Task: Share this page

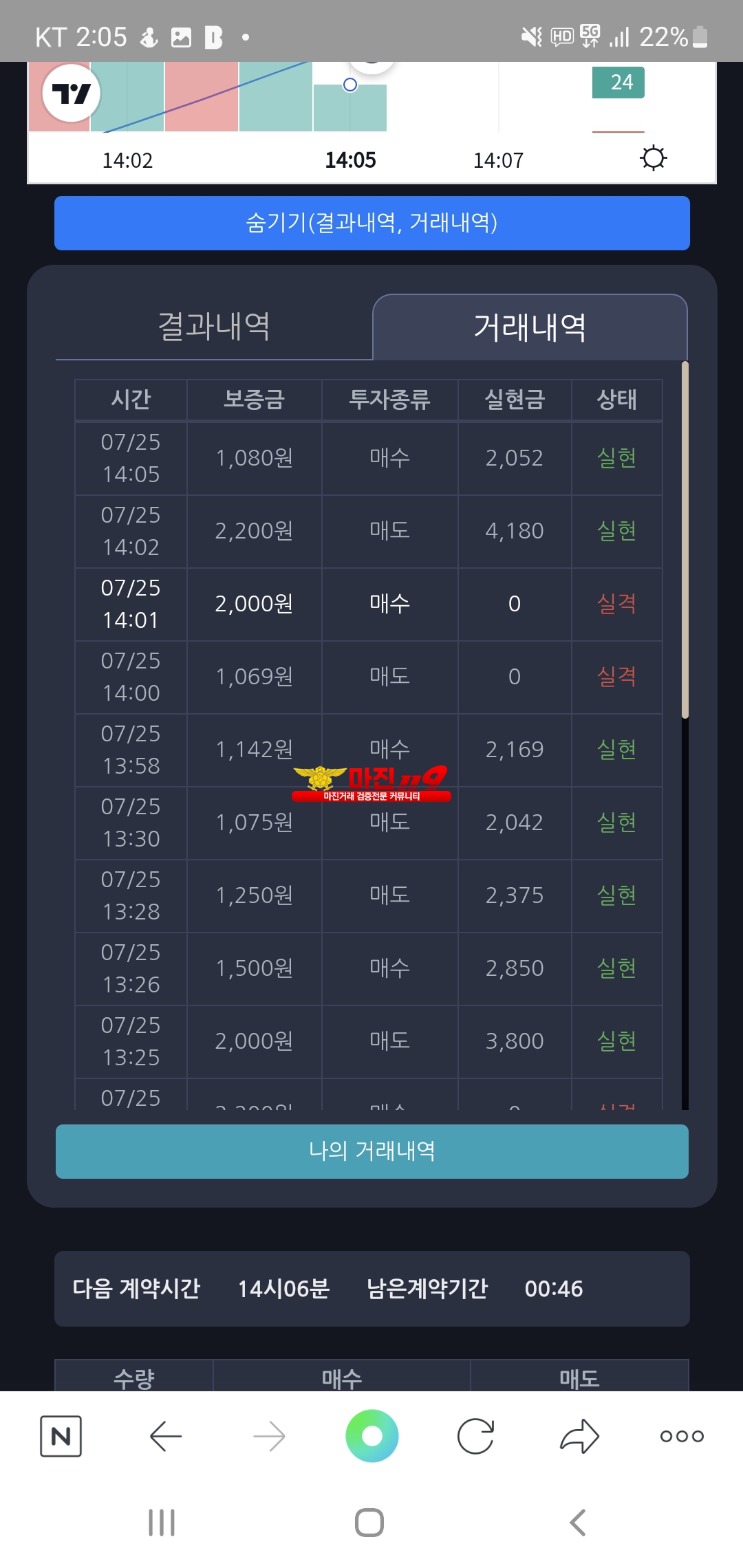Action: pyautogui.click(x=579, y=1436)
